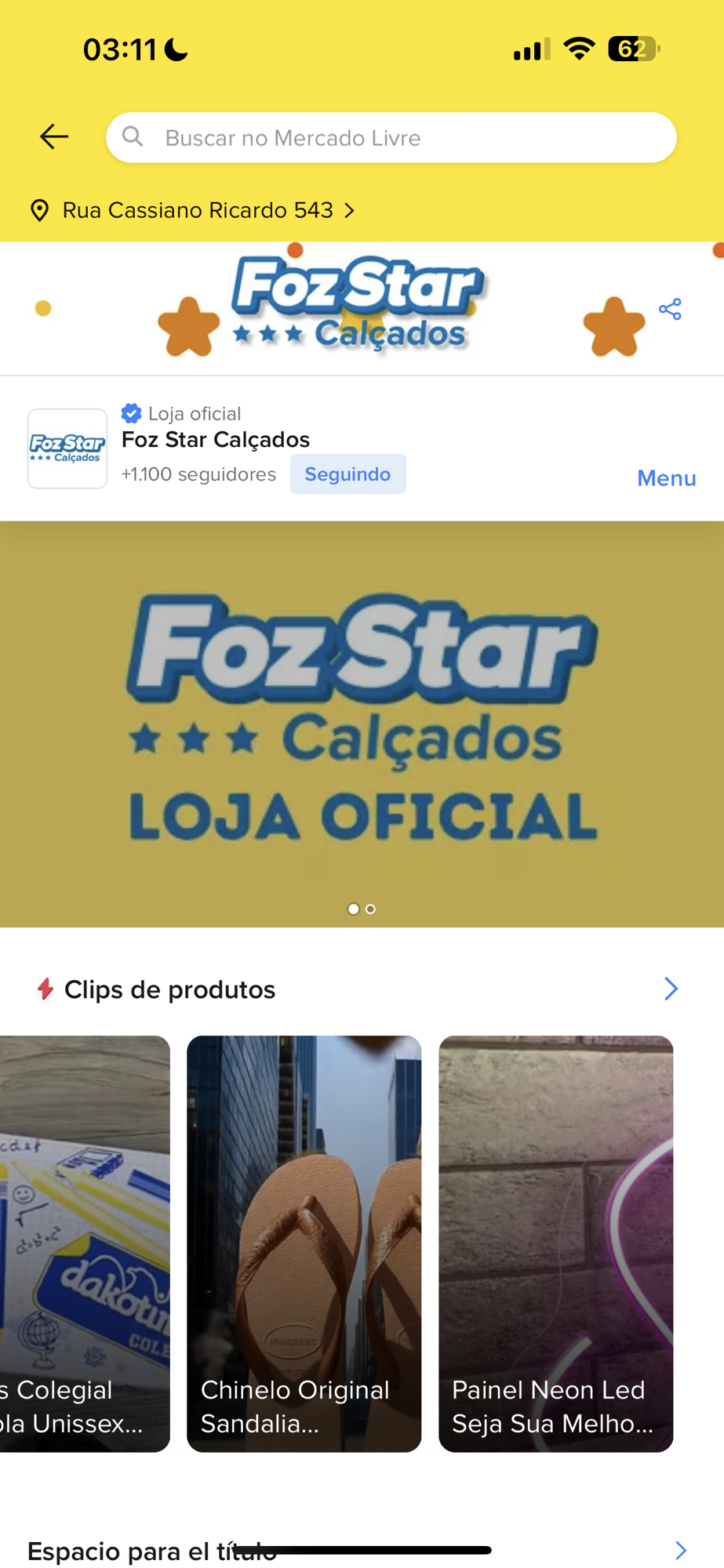
Task: Play the Chinelo Original Sandalia clip
Action: point(304,1243)
